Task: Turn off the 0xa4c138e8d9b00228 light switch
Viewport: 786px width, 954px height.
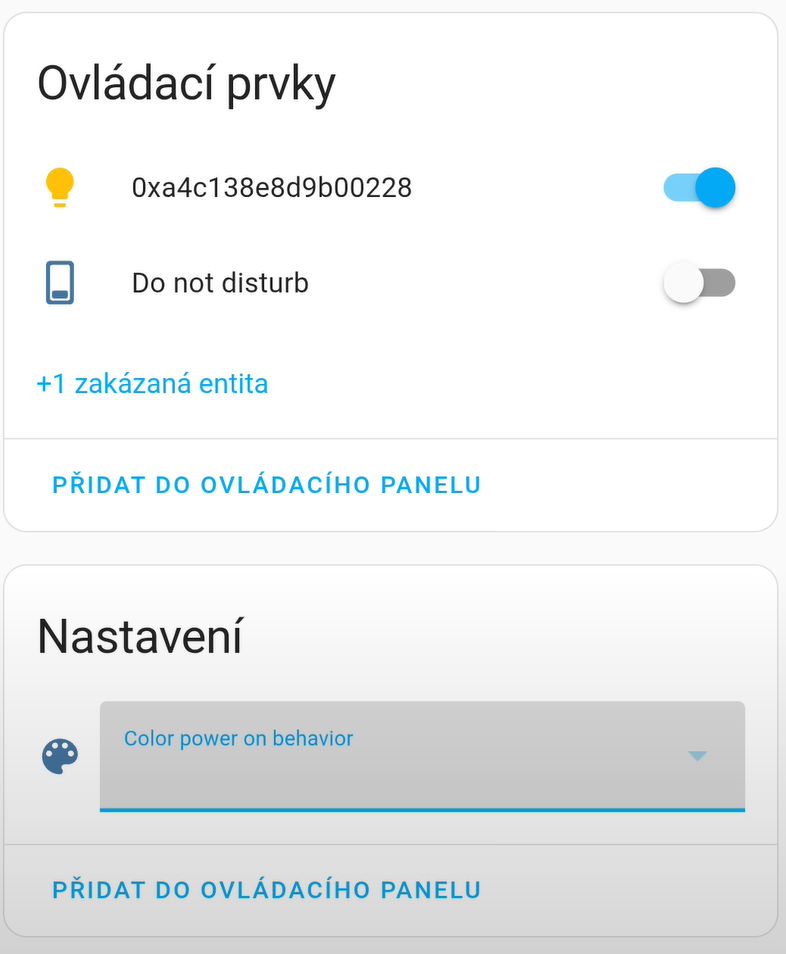Action: (x=699, y=187)
